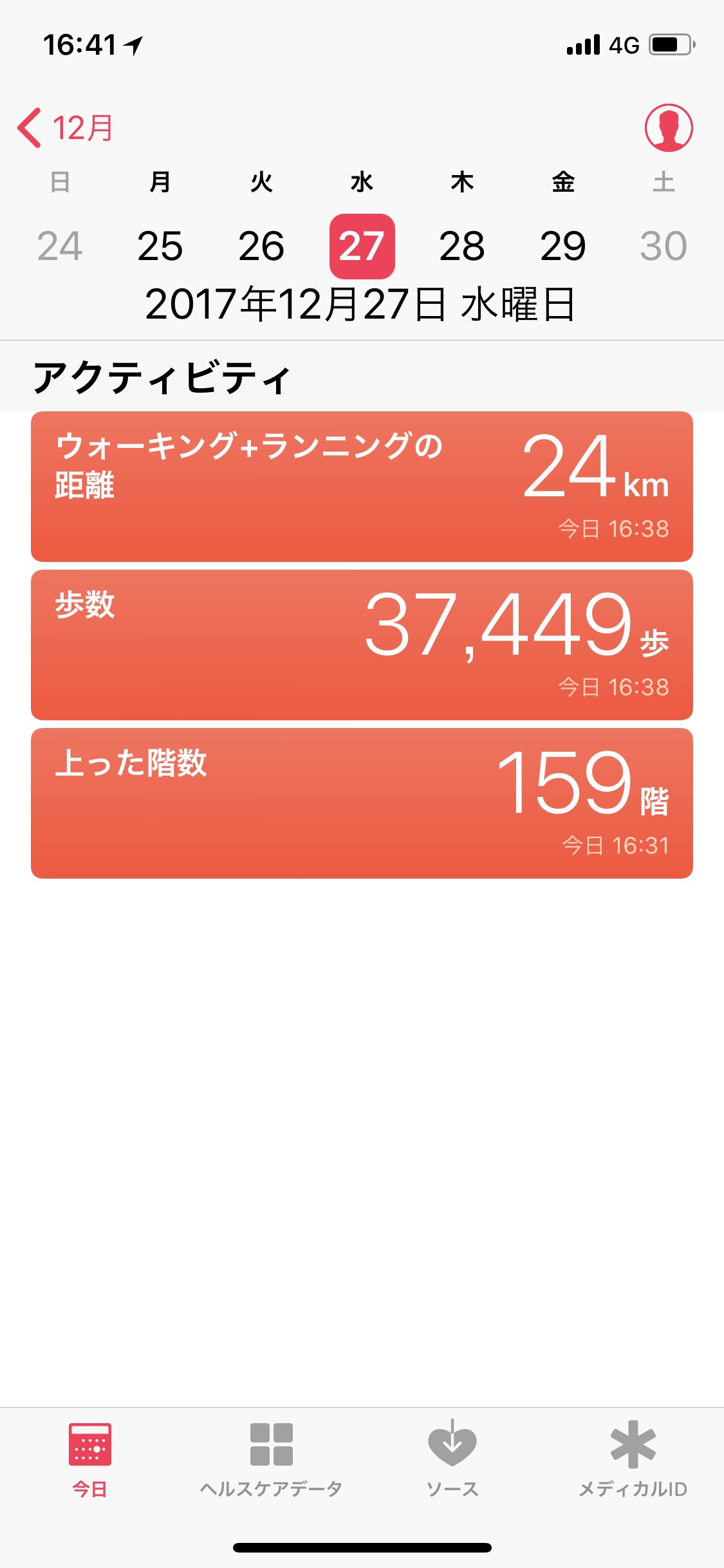Select Wednesday the 27th

pos(362,246)
